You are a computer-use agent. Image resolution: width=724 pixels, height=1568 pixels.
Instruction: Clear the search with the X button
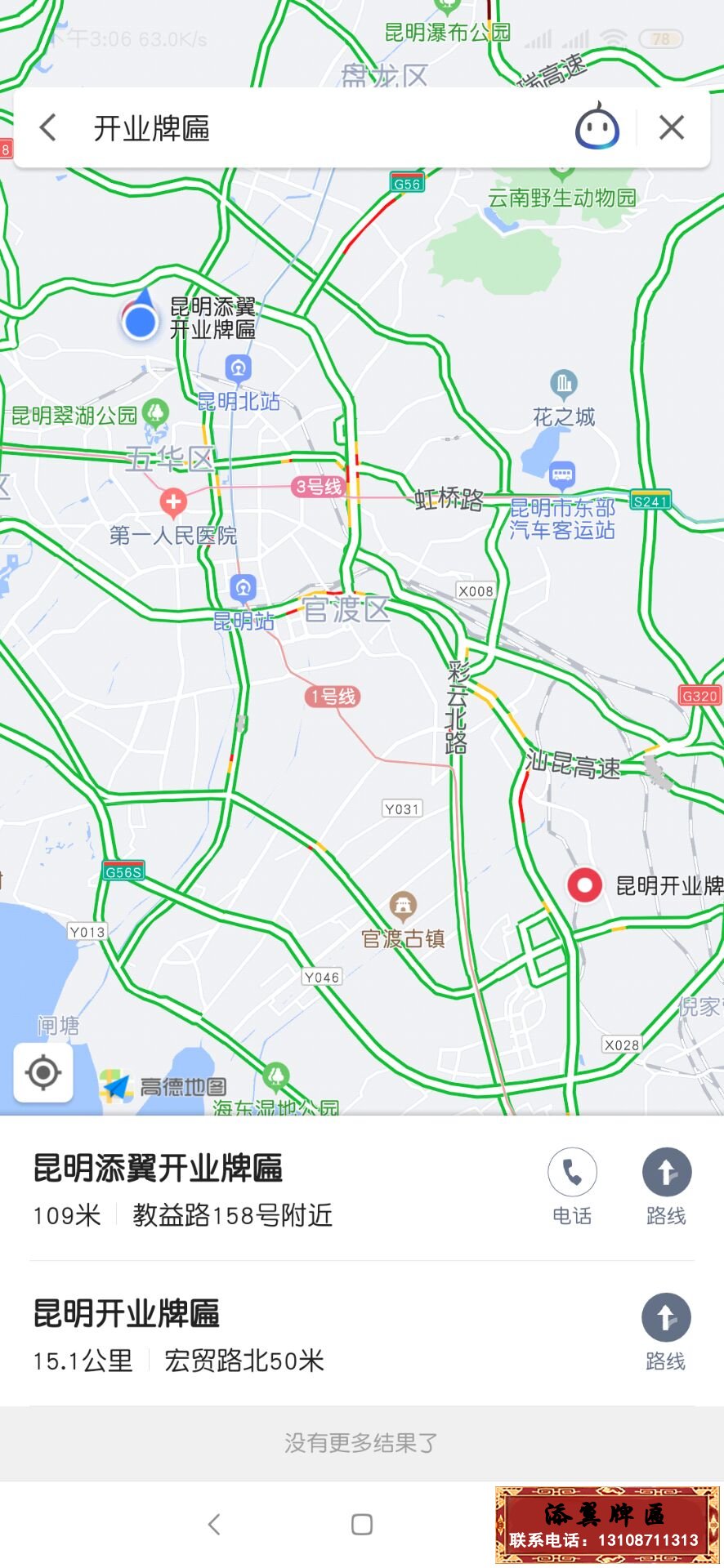672,127
